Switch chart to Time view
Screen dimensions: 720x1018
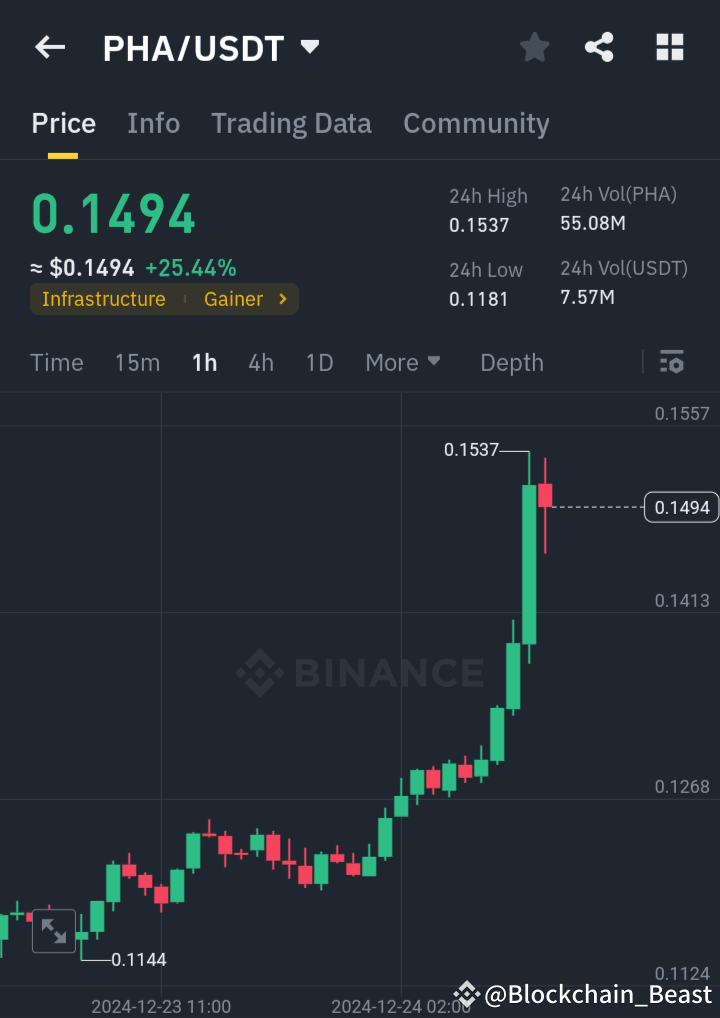[56, 363]
